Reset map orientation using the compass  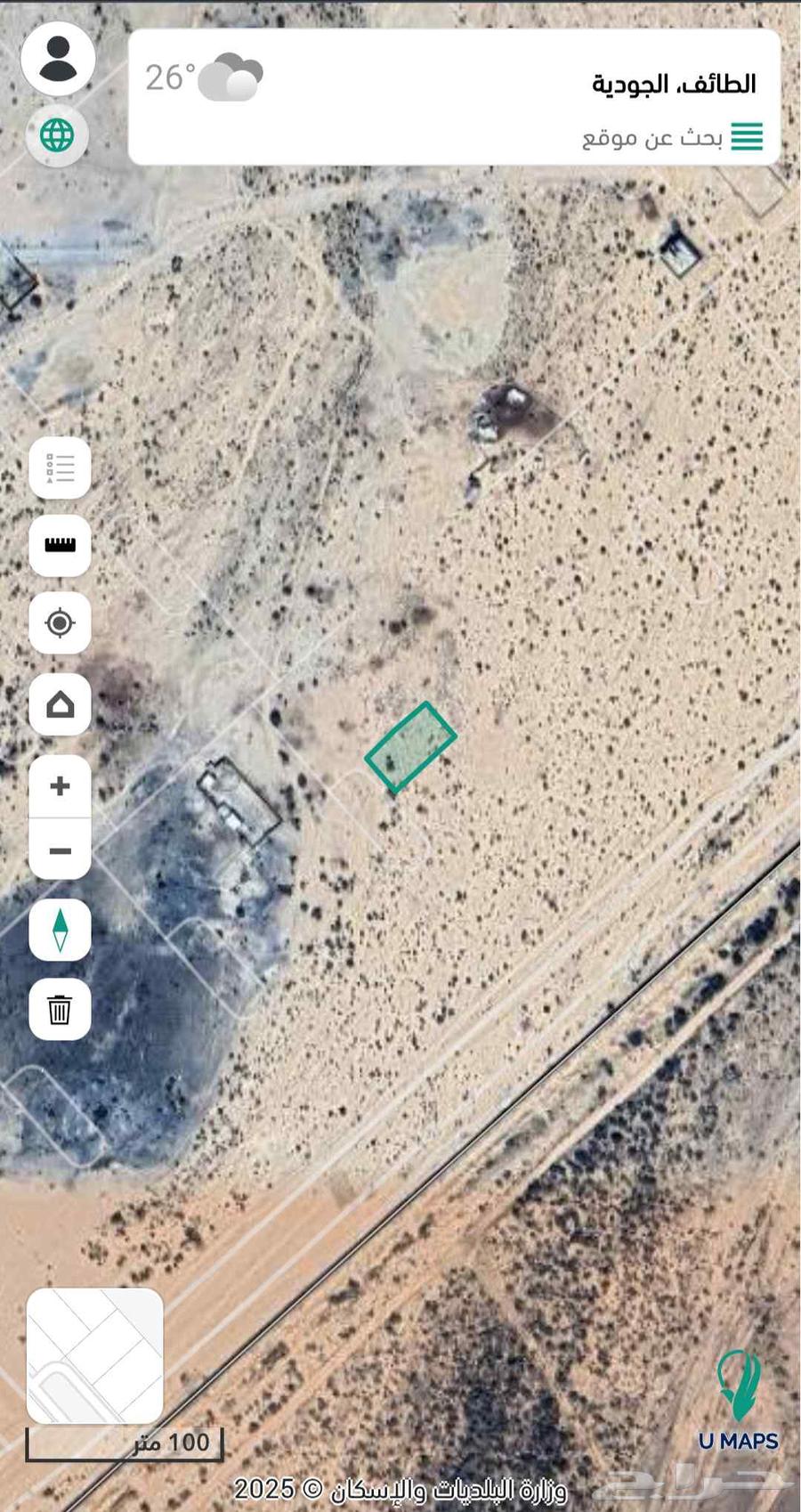(60, 930)
